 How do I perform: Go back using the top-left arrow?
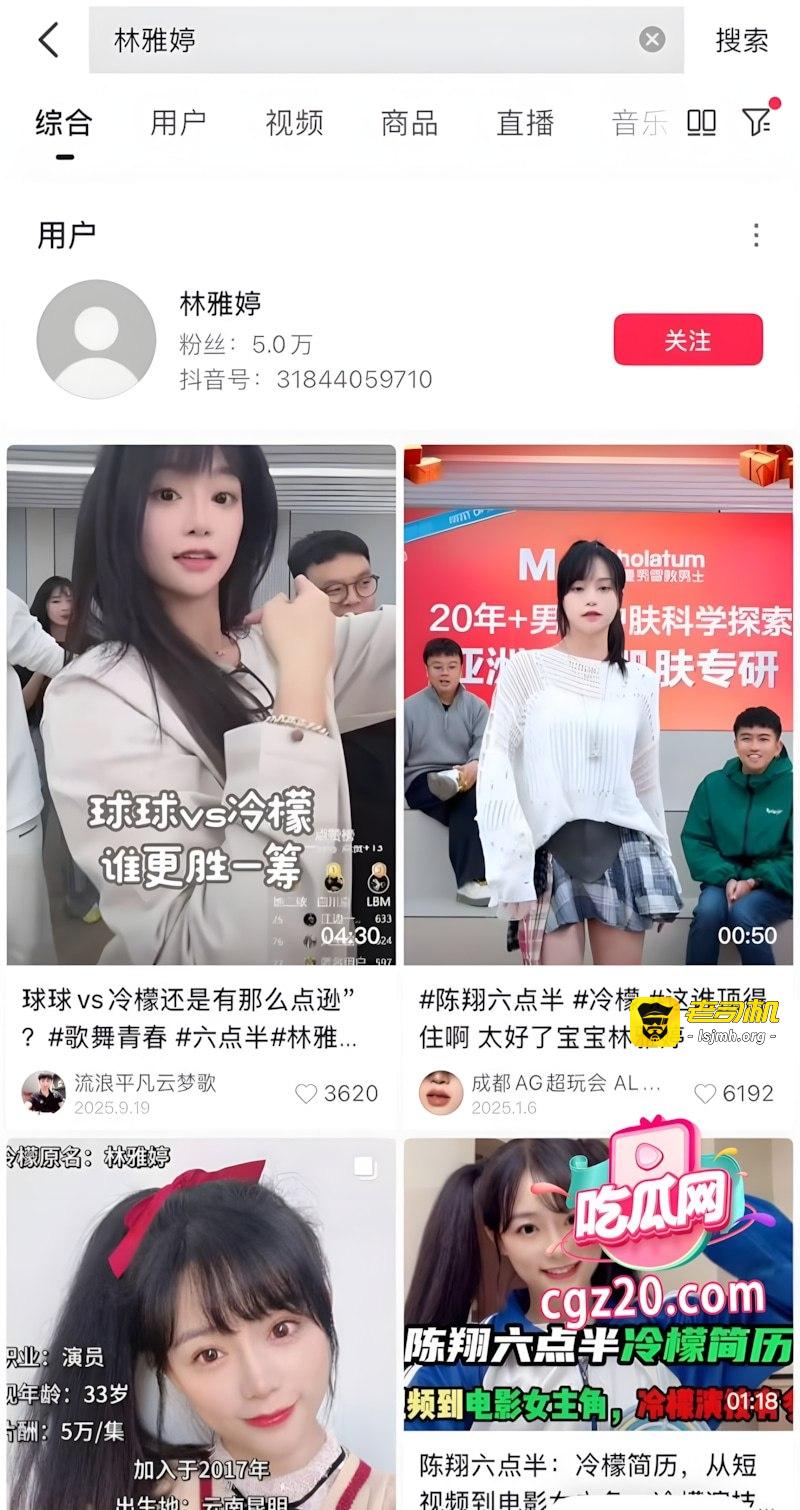coord(48,40)
